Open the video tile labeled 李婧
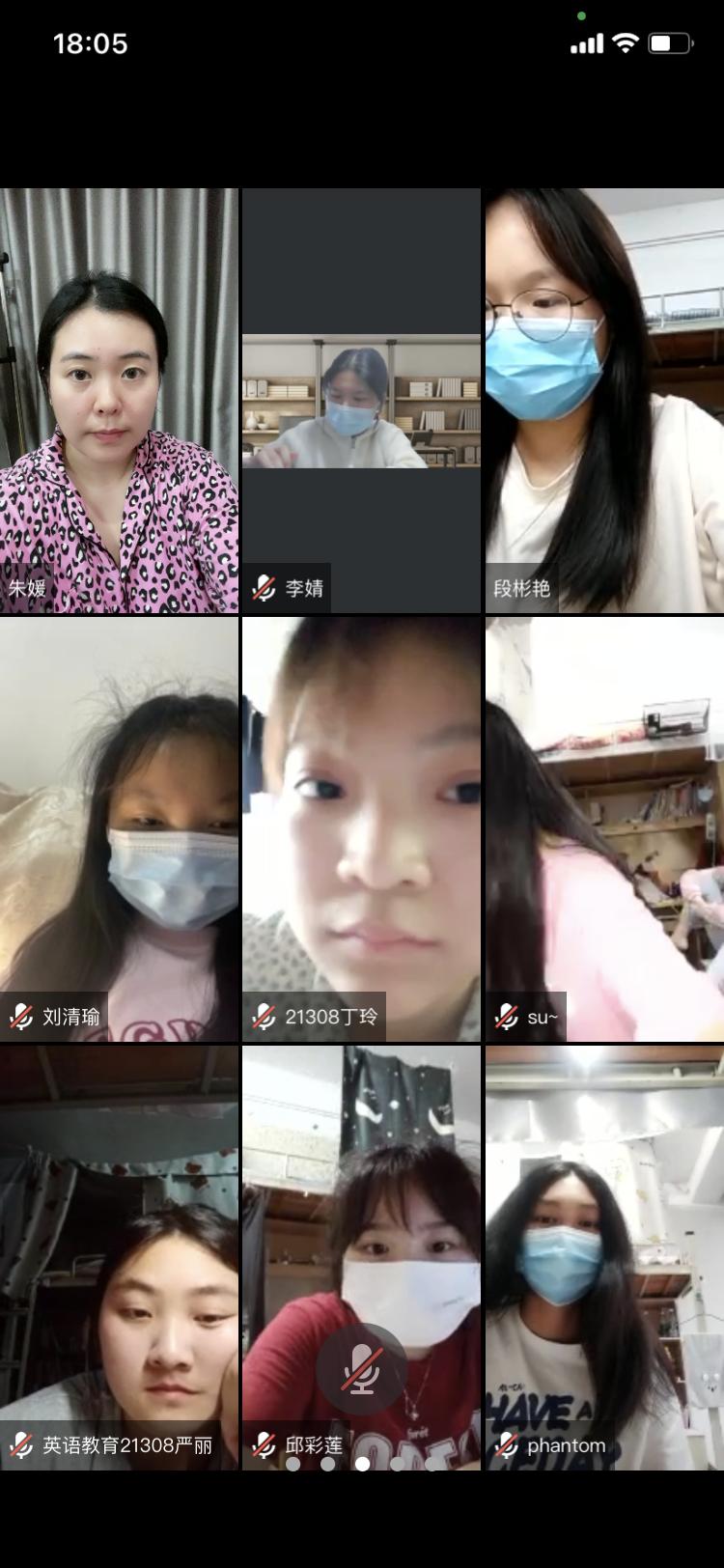The height and width of the screenshot is (1568, 724). click(x=361, y=401)
